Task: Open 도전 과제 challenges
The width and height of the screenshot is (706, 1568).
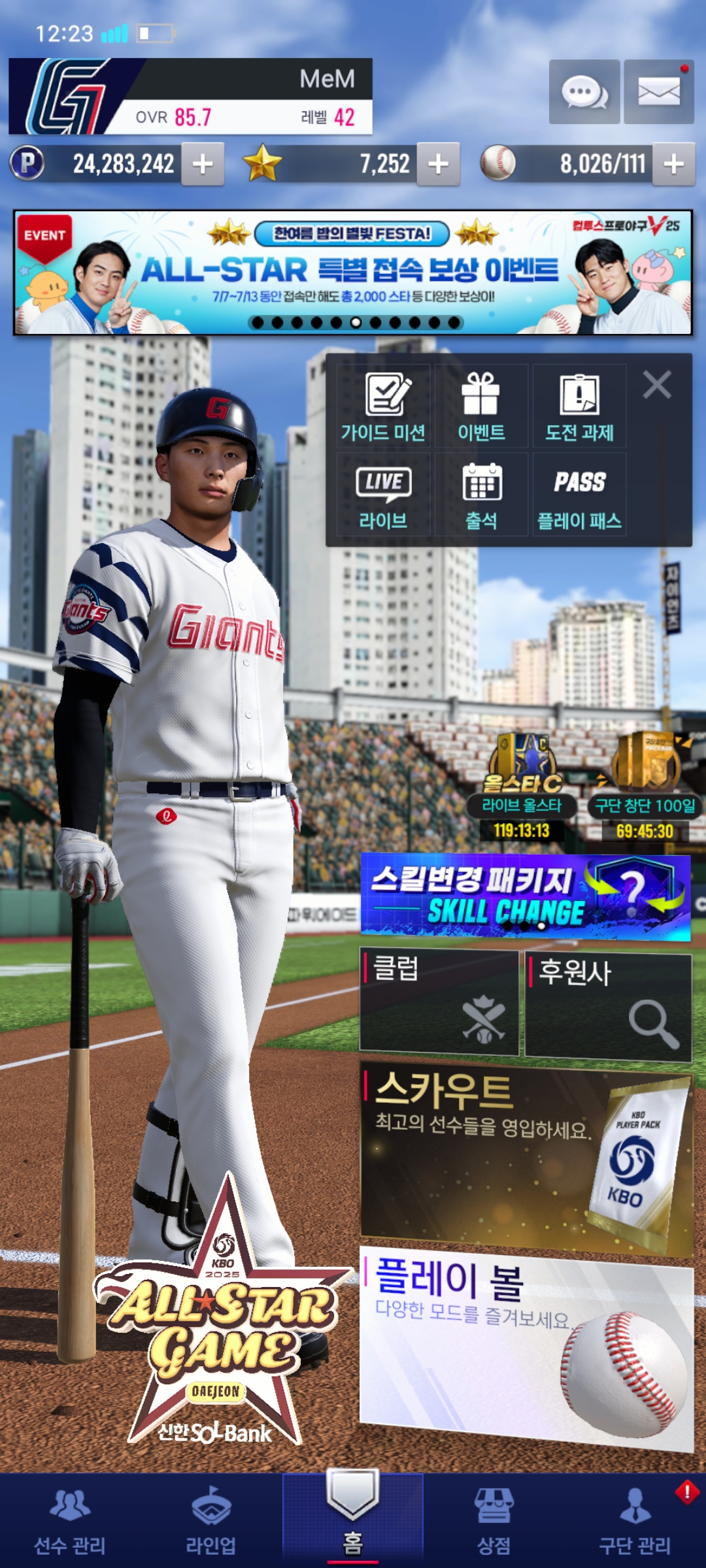Action: 579,406
